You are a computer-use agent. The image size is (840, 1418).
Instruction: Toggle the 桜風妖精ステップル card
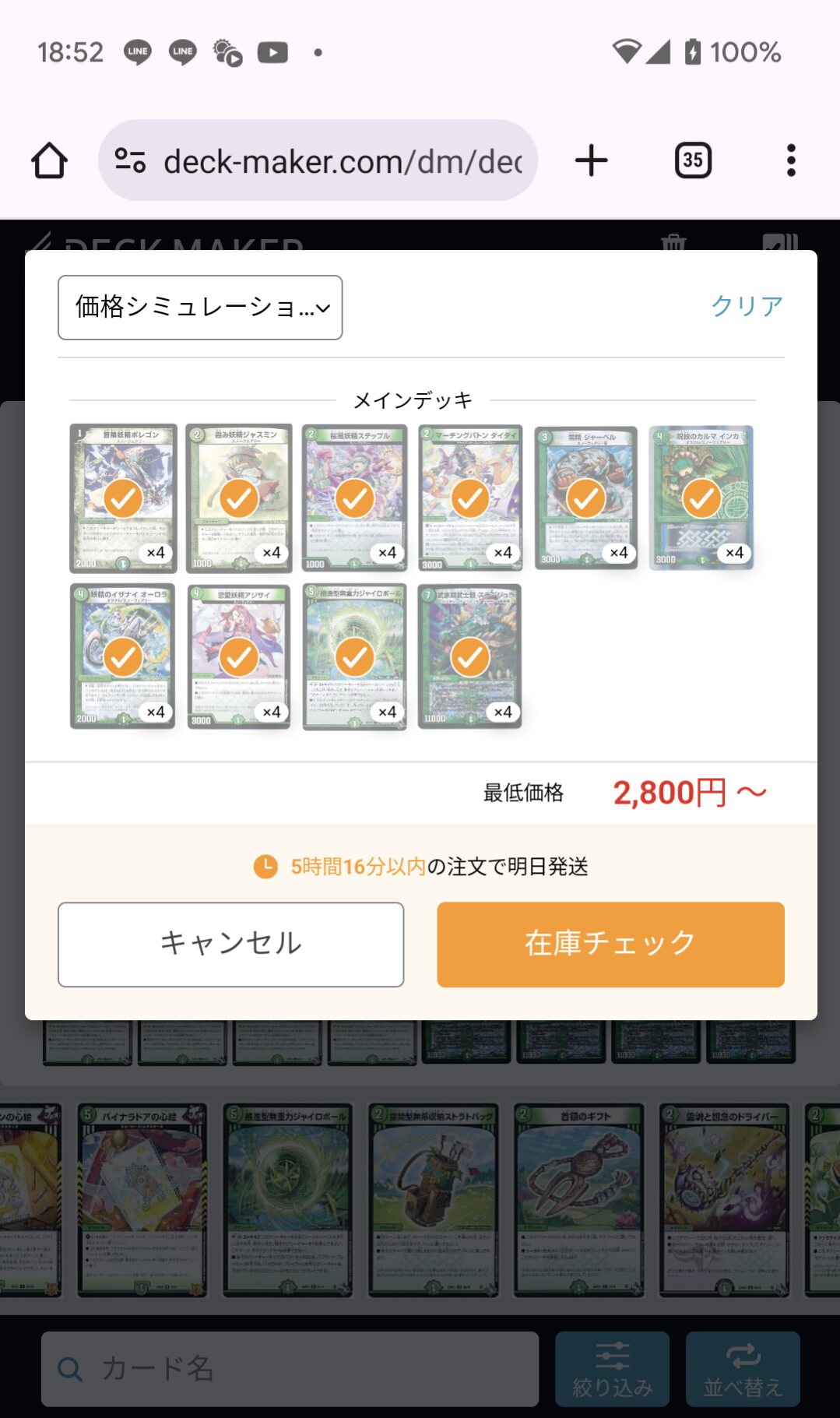355,498
